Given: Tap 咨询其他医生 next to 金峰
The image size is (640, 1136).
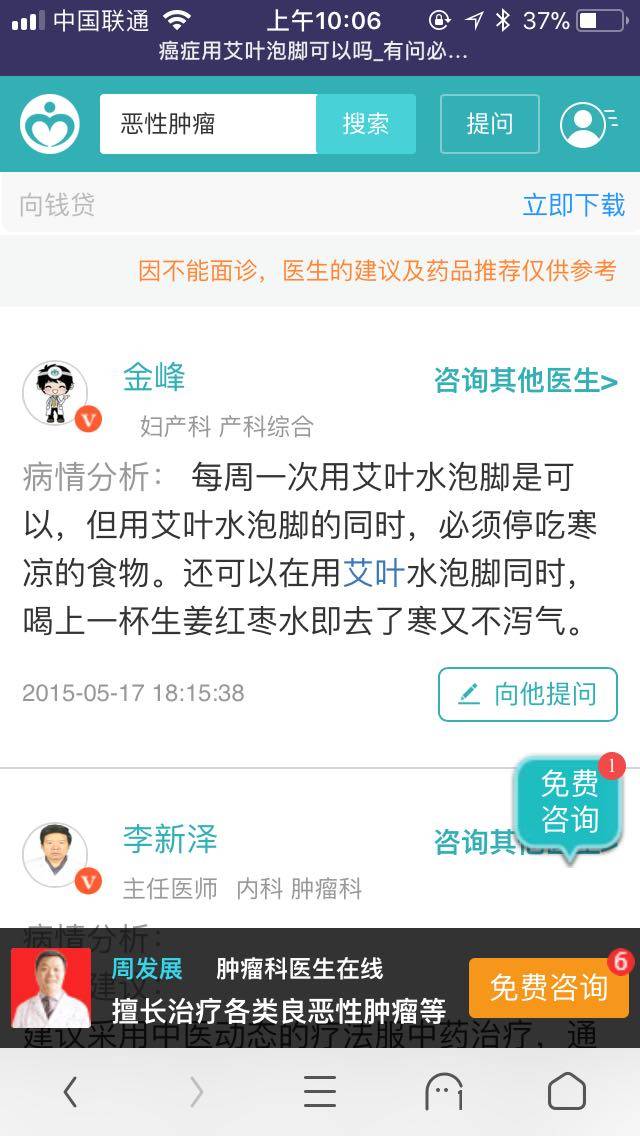Looking at the screenshot, I should 525,380.
